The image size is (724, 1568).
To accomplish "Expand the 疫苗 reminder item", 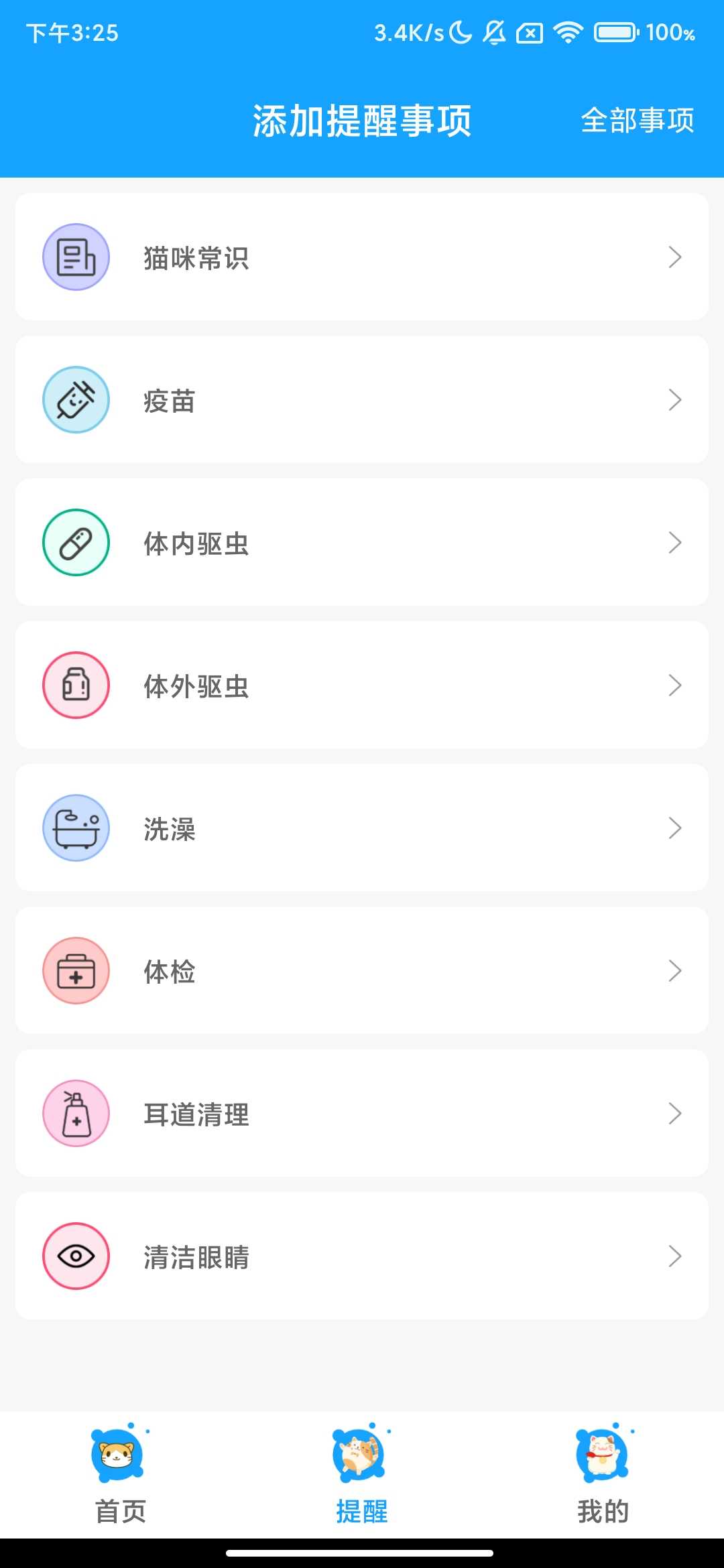I will [362, 400].
